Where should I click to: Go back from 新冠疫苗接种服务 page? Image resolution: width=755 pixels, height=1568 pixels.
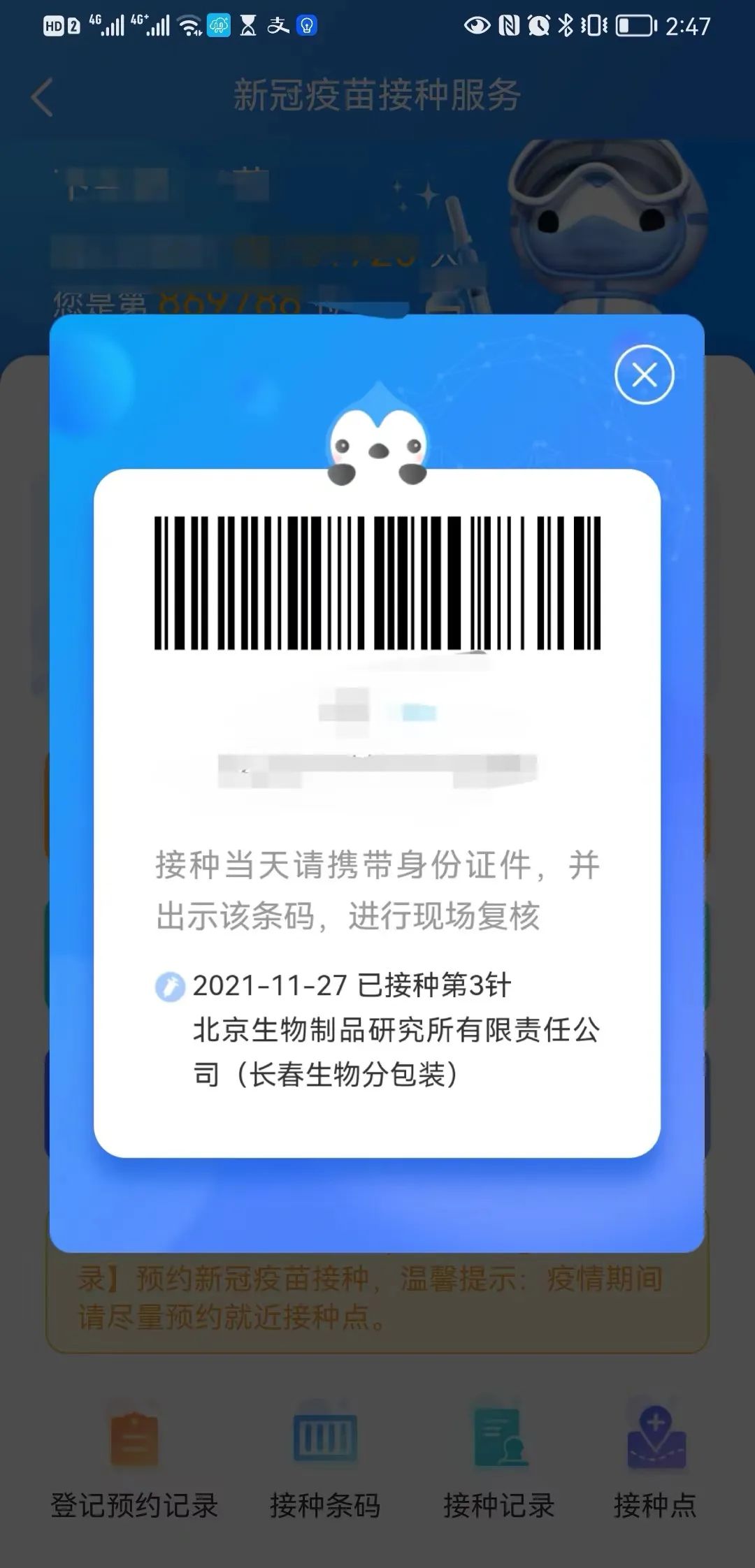click(43, 96)
